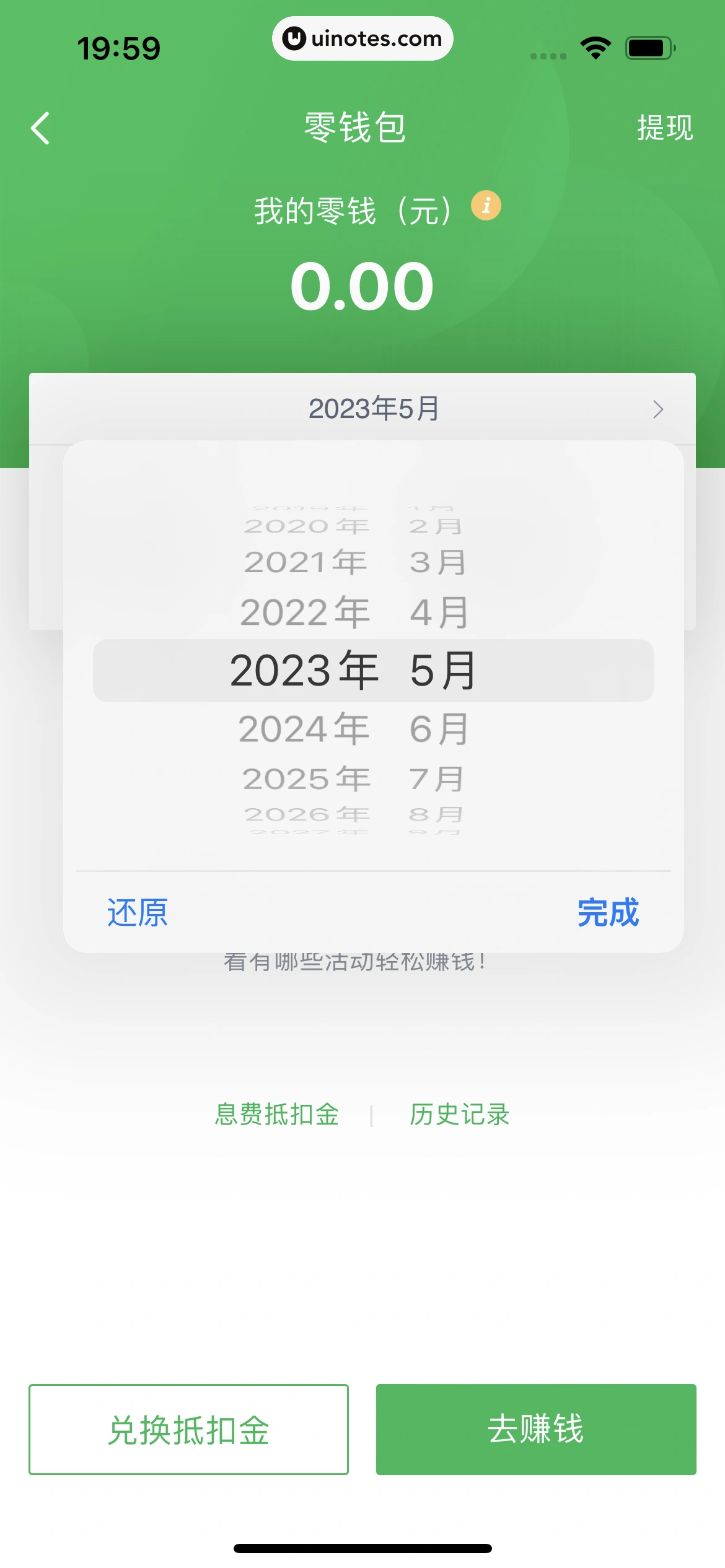The height and width of the screenshot is (1568, 725).
Task: View 历史记录 history
Action: pos(459,1115)
